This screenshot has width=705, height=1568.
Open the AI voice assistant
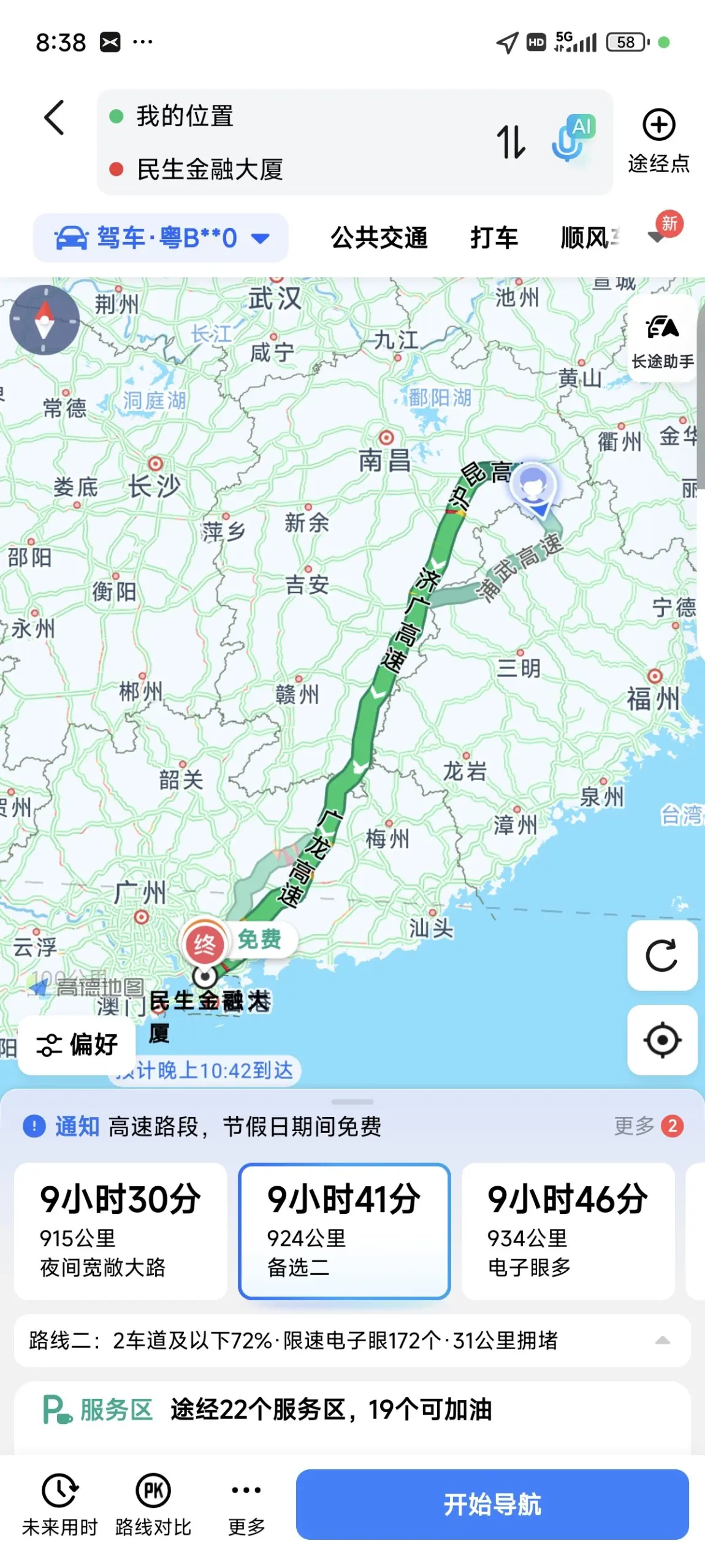(573, 138)
